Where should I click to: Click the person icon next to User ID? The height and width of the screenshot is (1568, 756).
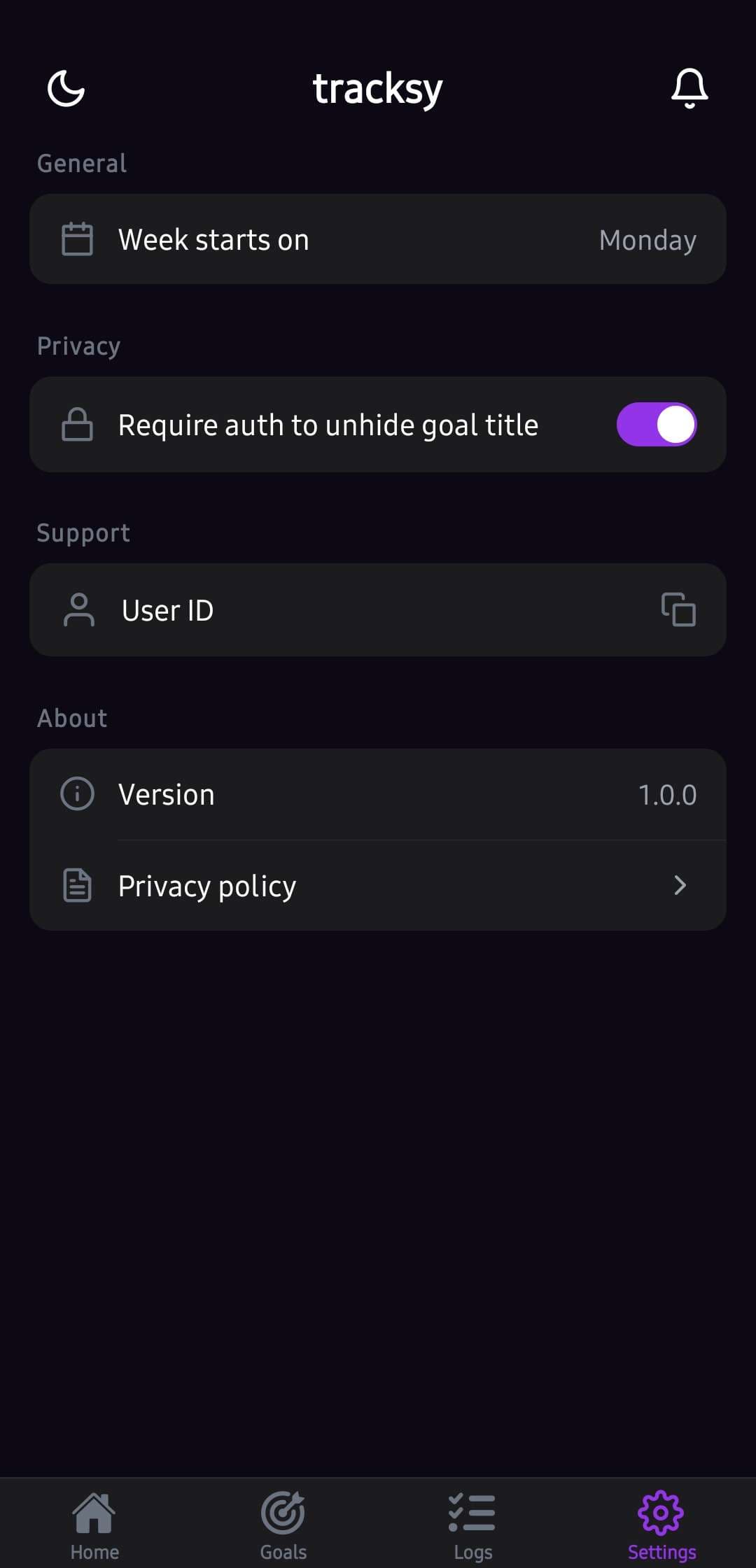tap(77, 609)
